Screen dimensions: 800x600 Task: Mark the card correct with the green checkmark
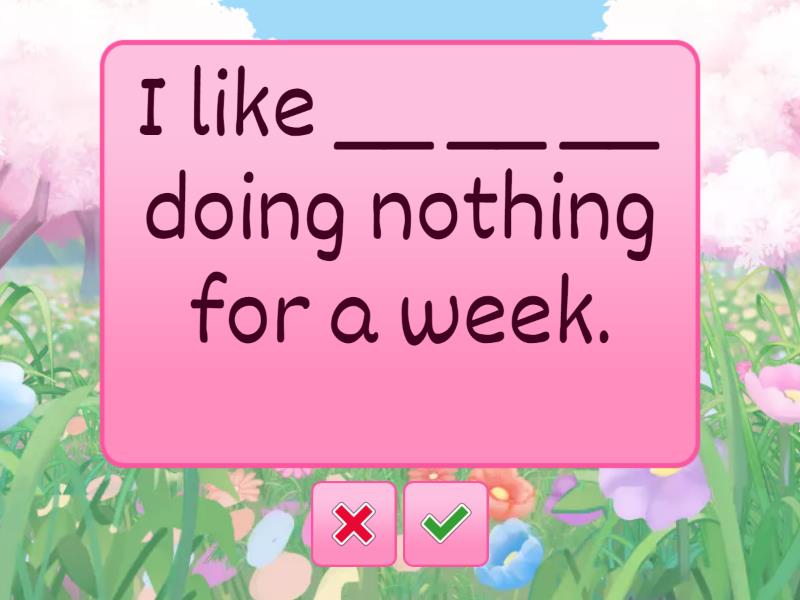446,524
